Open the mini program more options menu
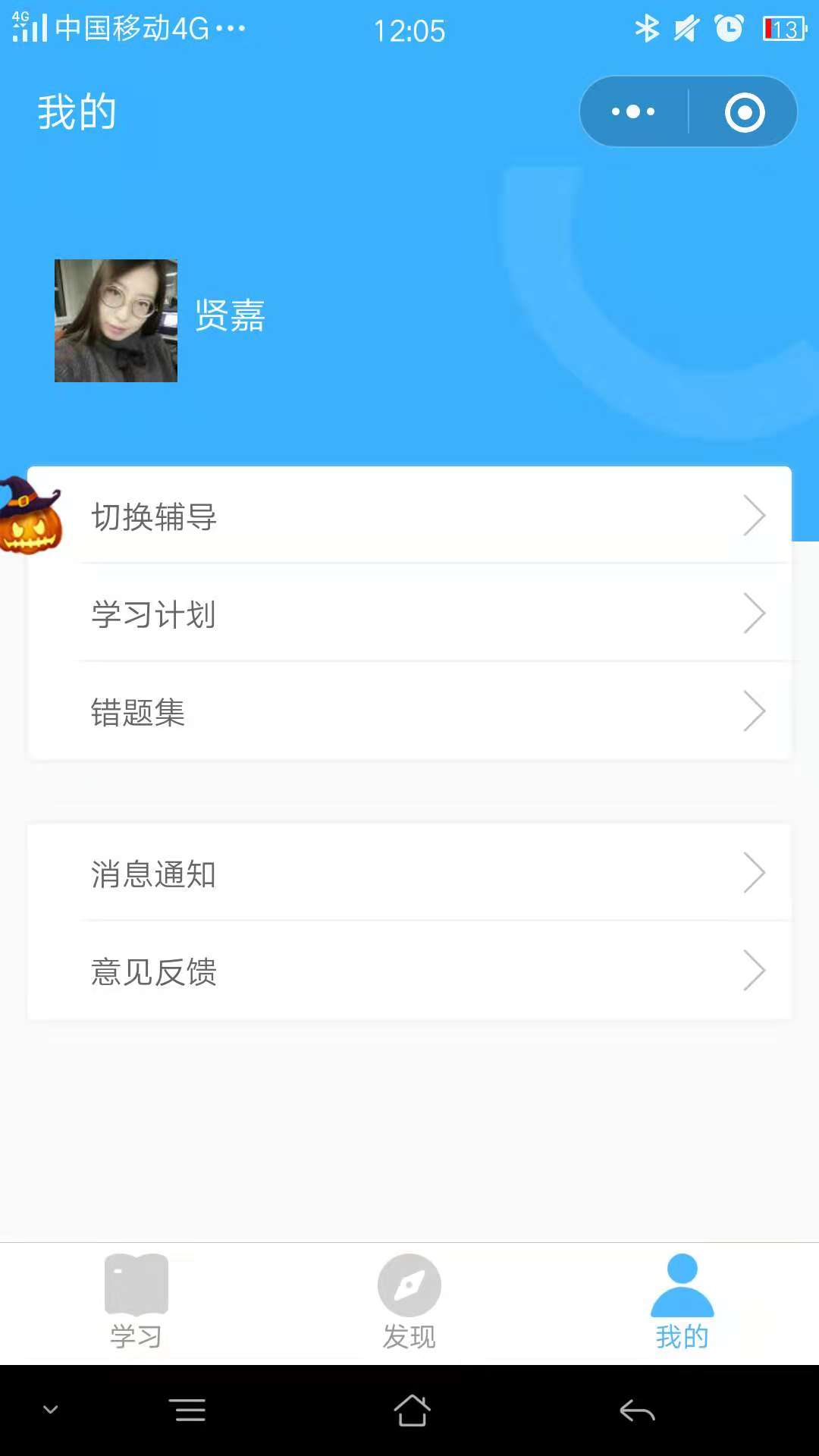The image size is (819, 1456). pyautogui.click(x=633, y=111)
